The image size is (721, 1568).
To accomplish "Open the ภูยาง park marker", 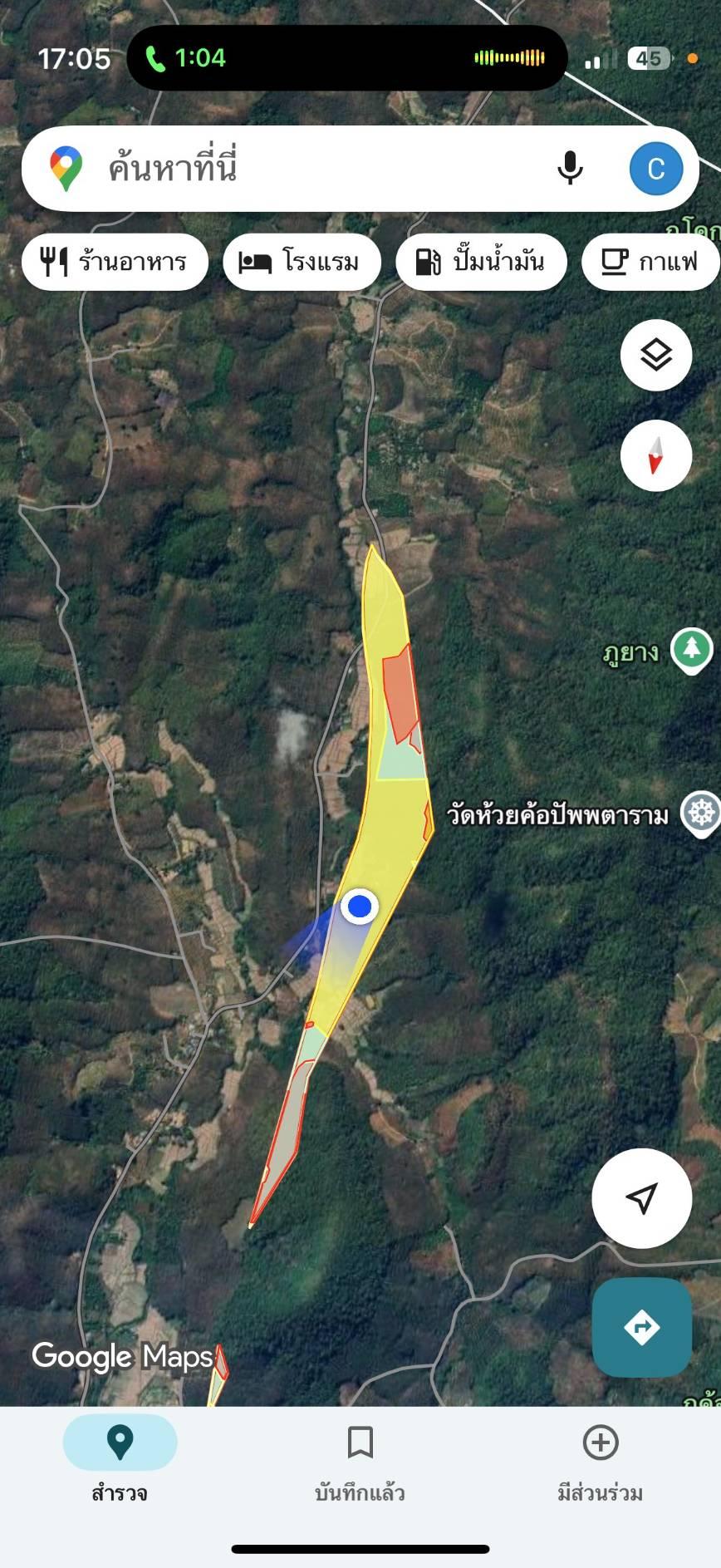I will tap(691, 649).
